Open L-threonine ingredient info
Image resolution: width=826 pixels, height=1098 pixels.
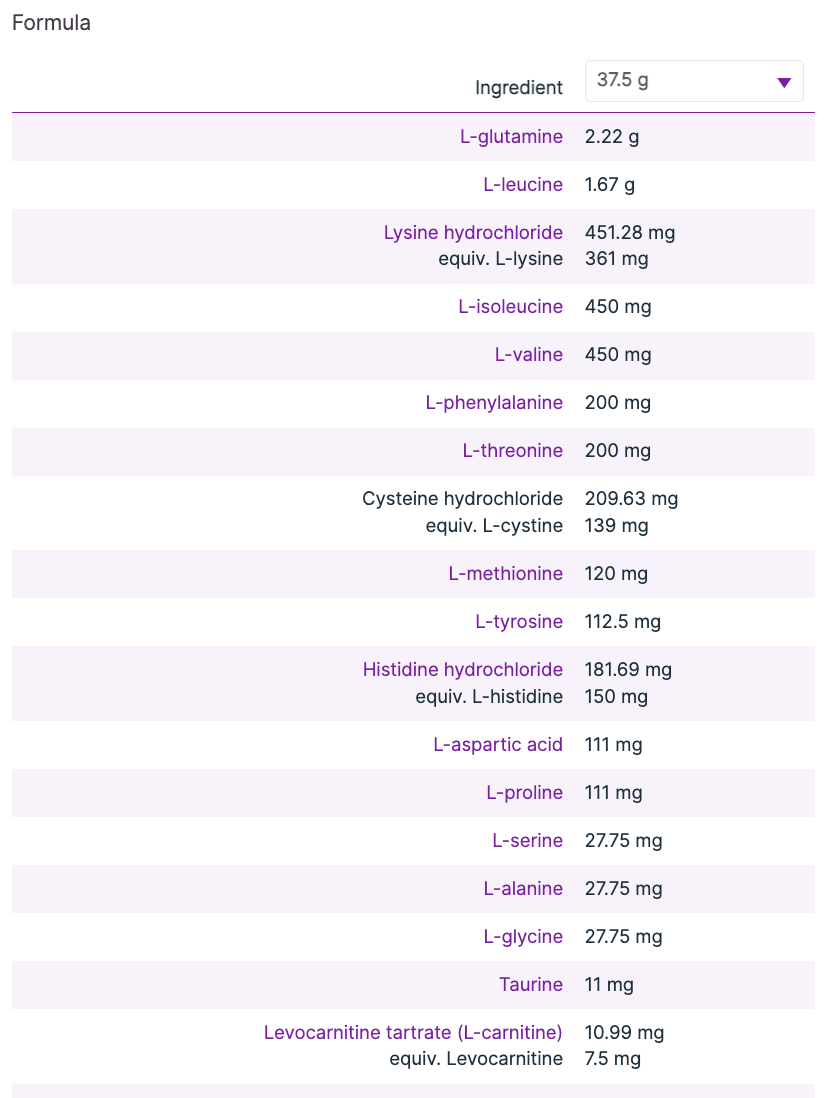point(512,451)
